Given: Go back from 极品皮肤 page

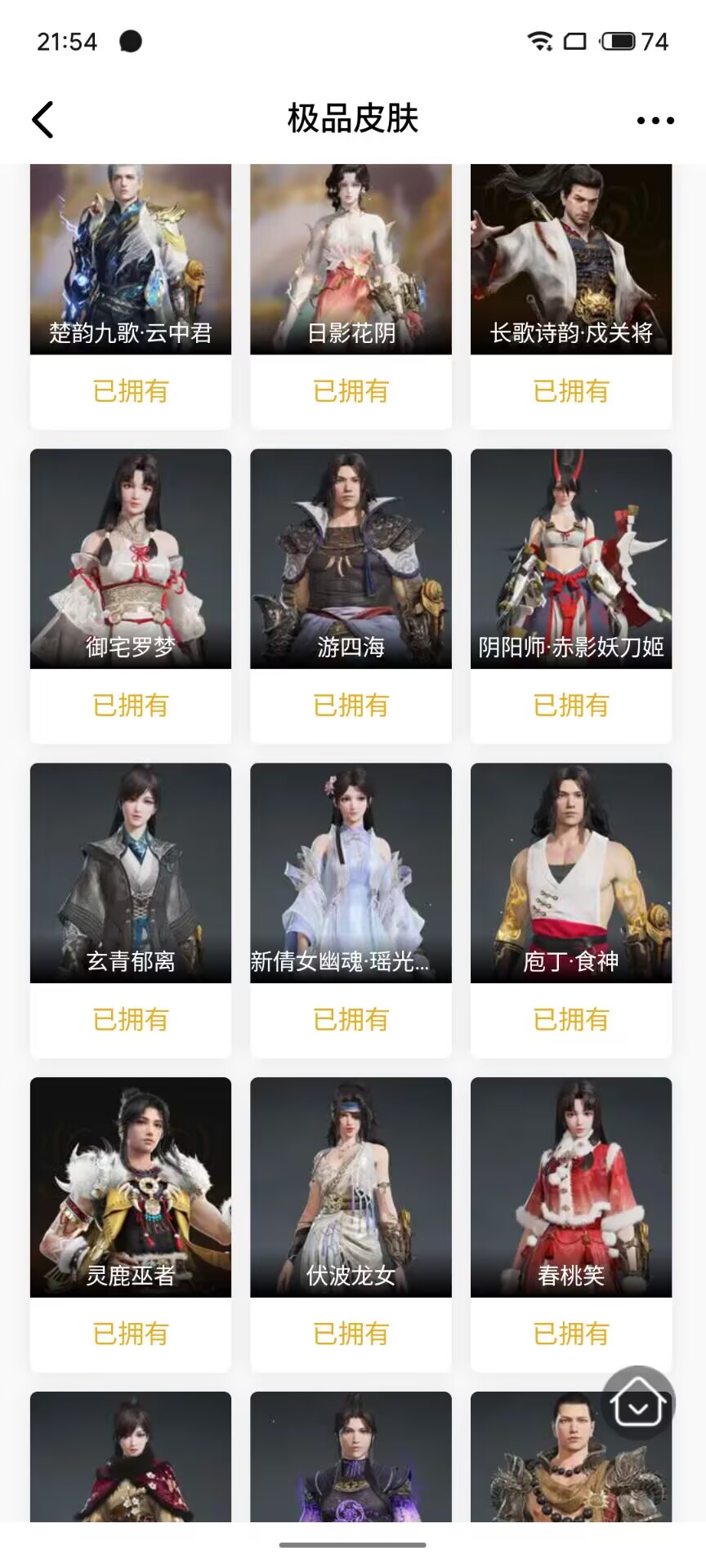Looking at the screenshot, I should click(x=42, y=120).
